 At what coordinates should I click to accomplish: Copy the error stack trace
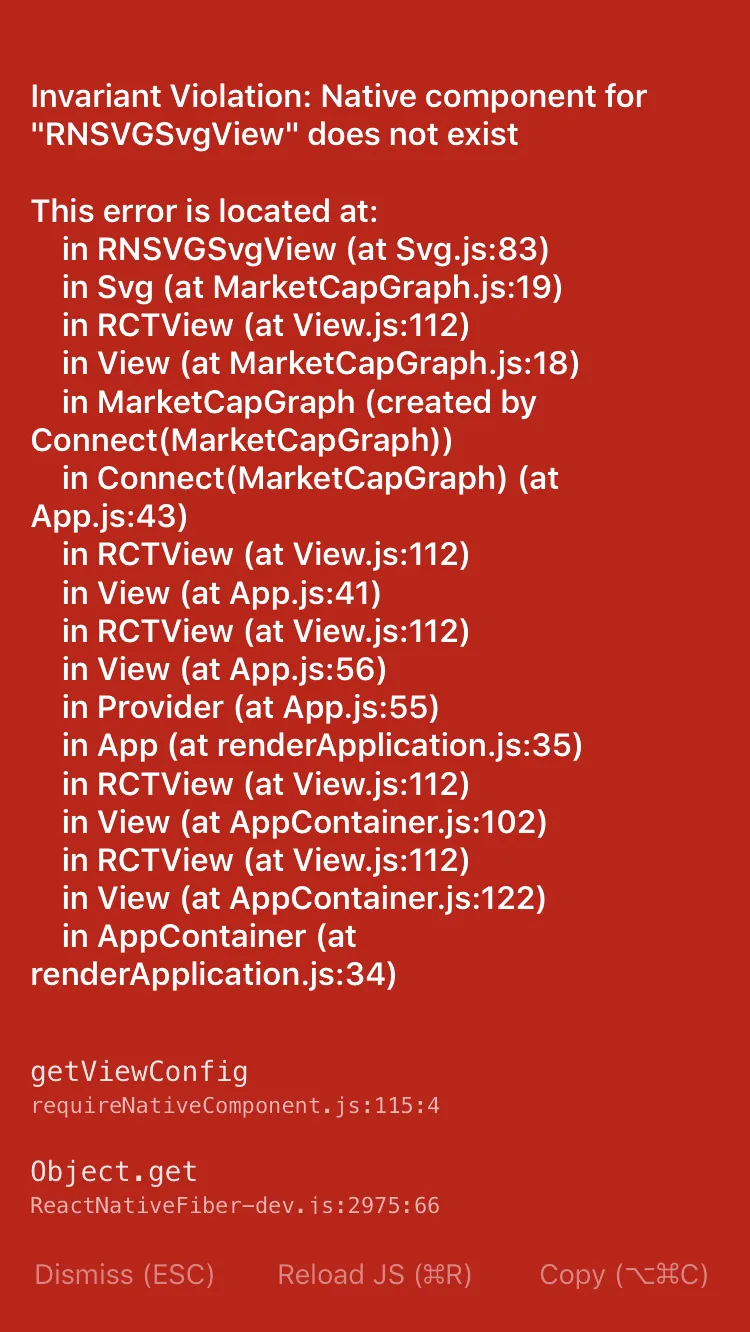[x=623, y=1274]
